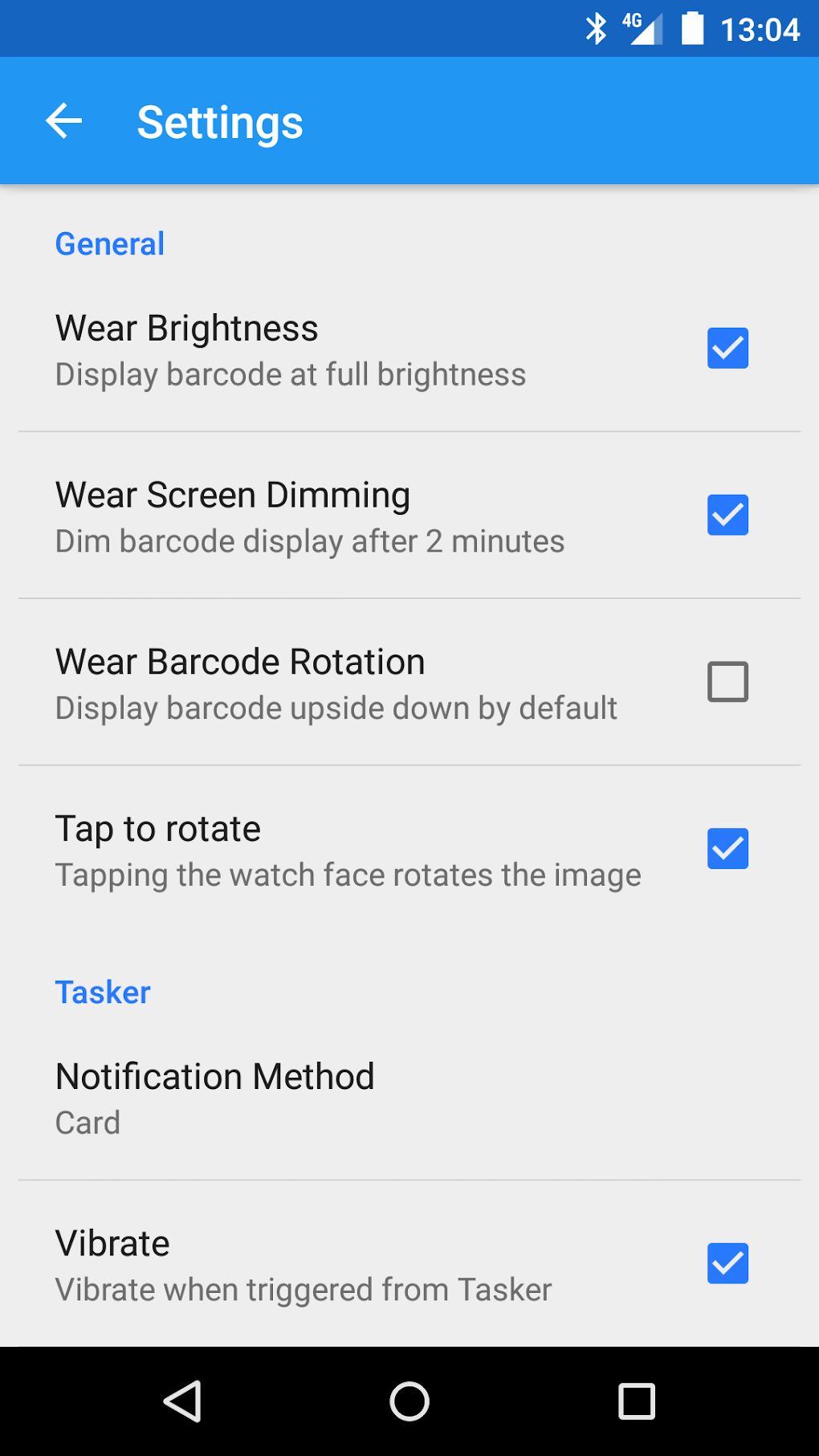Go back from Settings using the arrow
The image size is (819, 1456).
[x=64, y=122]
